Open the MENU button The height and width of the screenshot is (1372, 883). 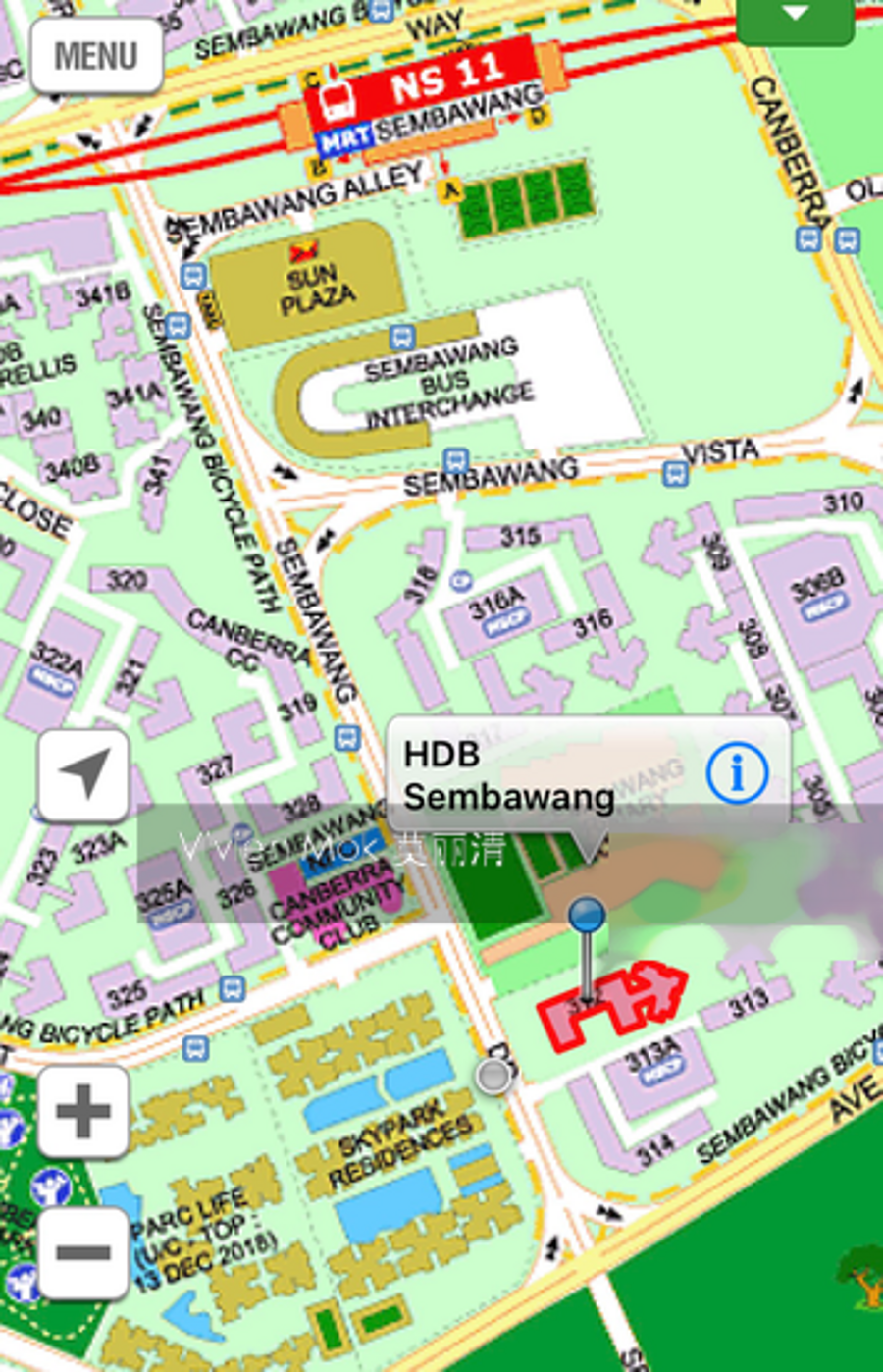pos(96,56)
